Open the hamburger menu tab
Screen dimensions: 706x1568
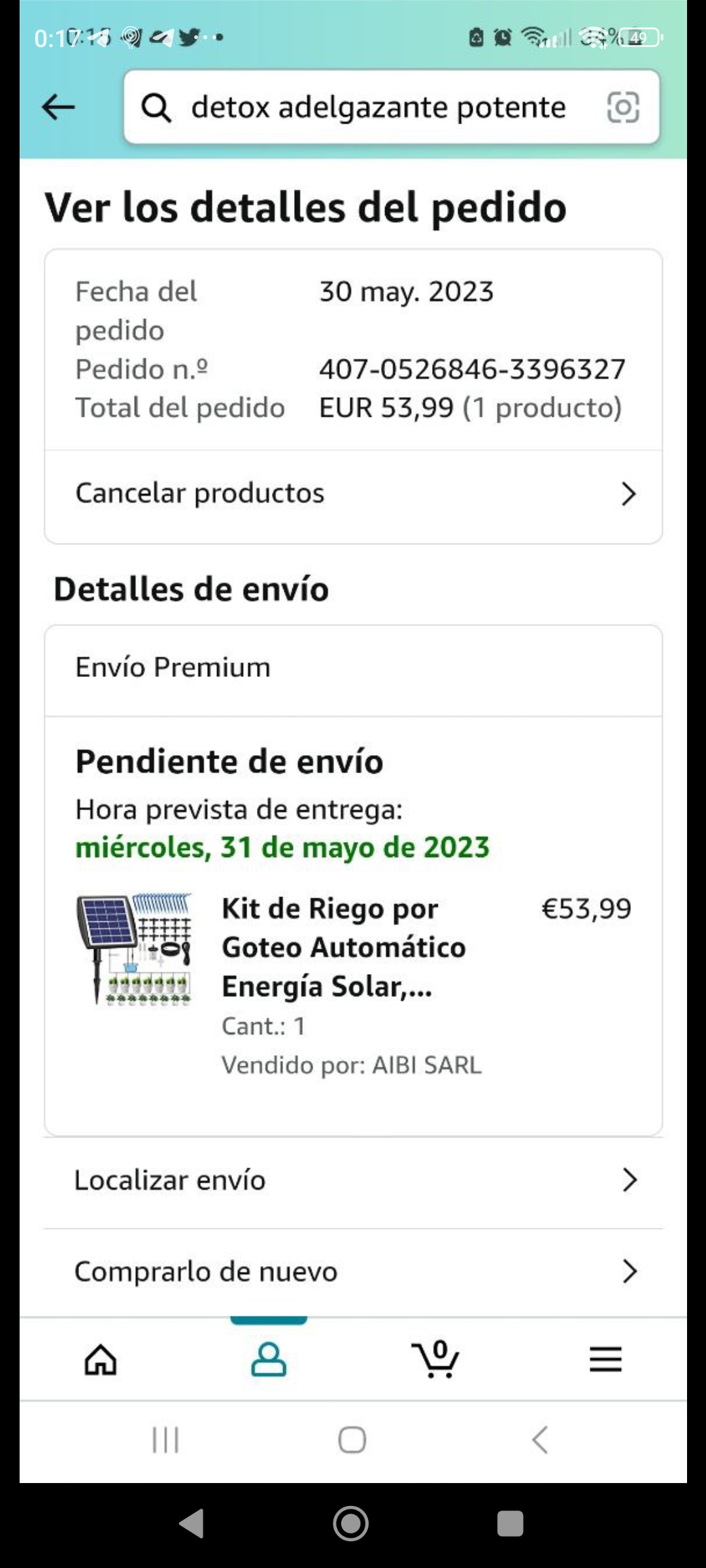[605, 1360]
